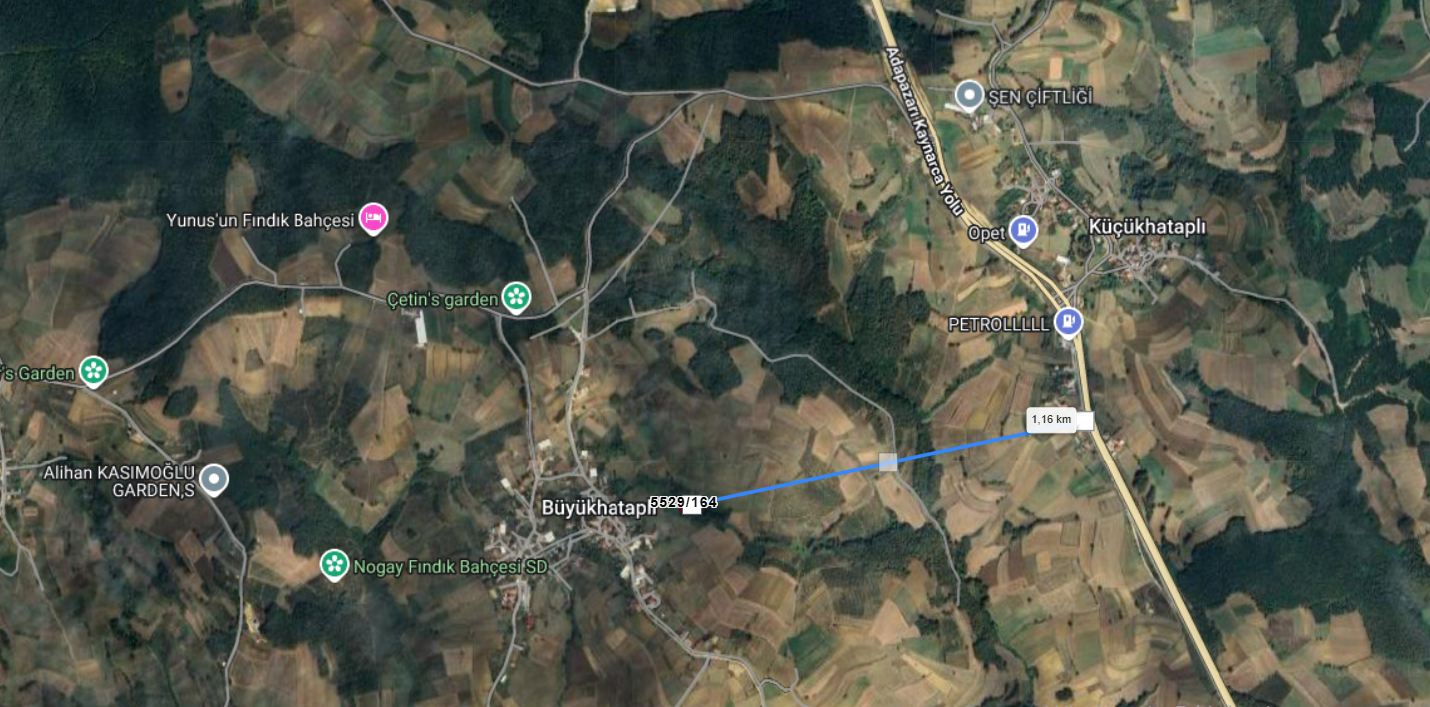This screenshot has width=1430, height=707.
Task: Tap the midpoint handle on the measurement line
Action: pos(887,462)
